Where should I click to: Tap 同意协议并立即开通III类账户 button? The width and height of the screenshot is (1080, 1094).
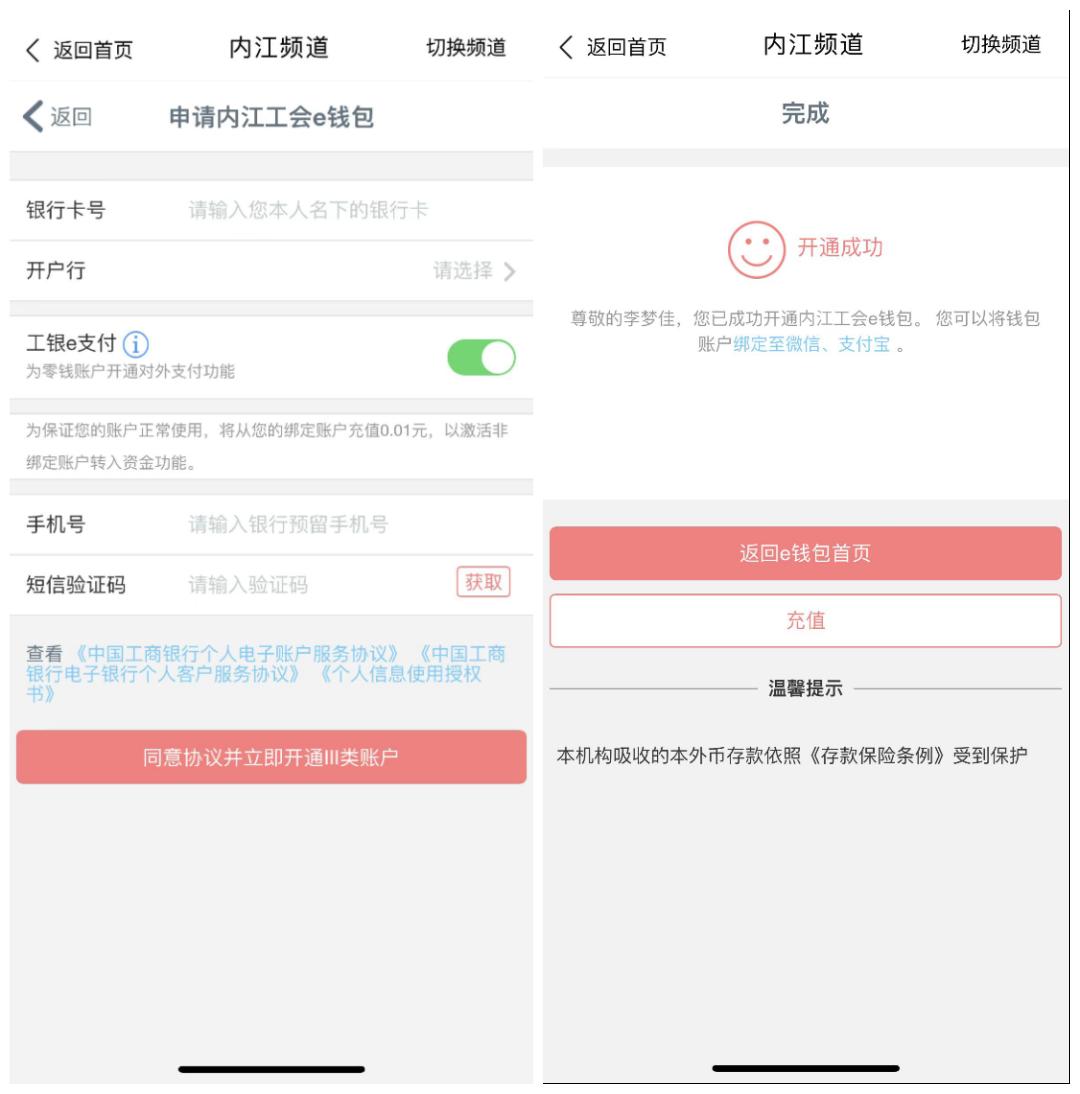(271, 757)
